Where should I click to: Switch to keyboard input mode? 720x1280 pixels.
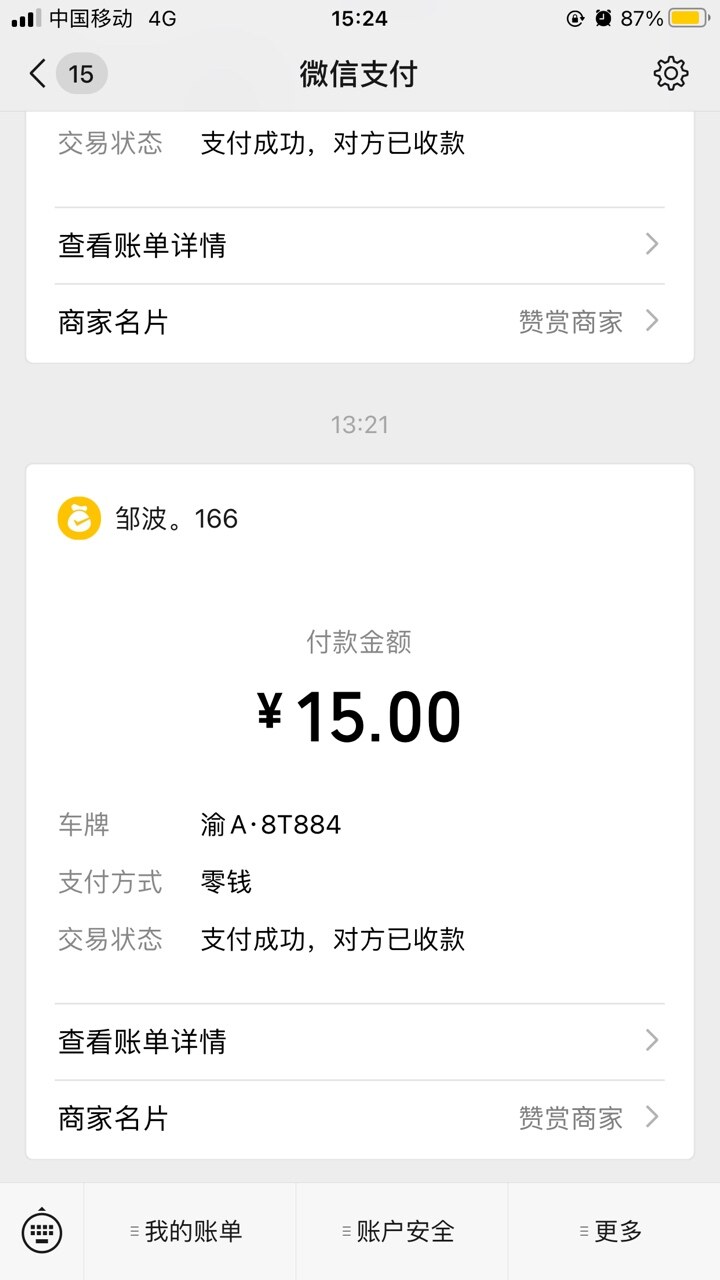pos(42,1231)
